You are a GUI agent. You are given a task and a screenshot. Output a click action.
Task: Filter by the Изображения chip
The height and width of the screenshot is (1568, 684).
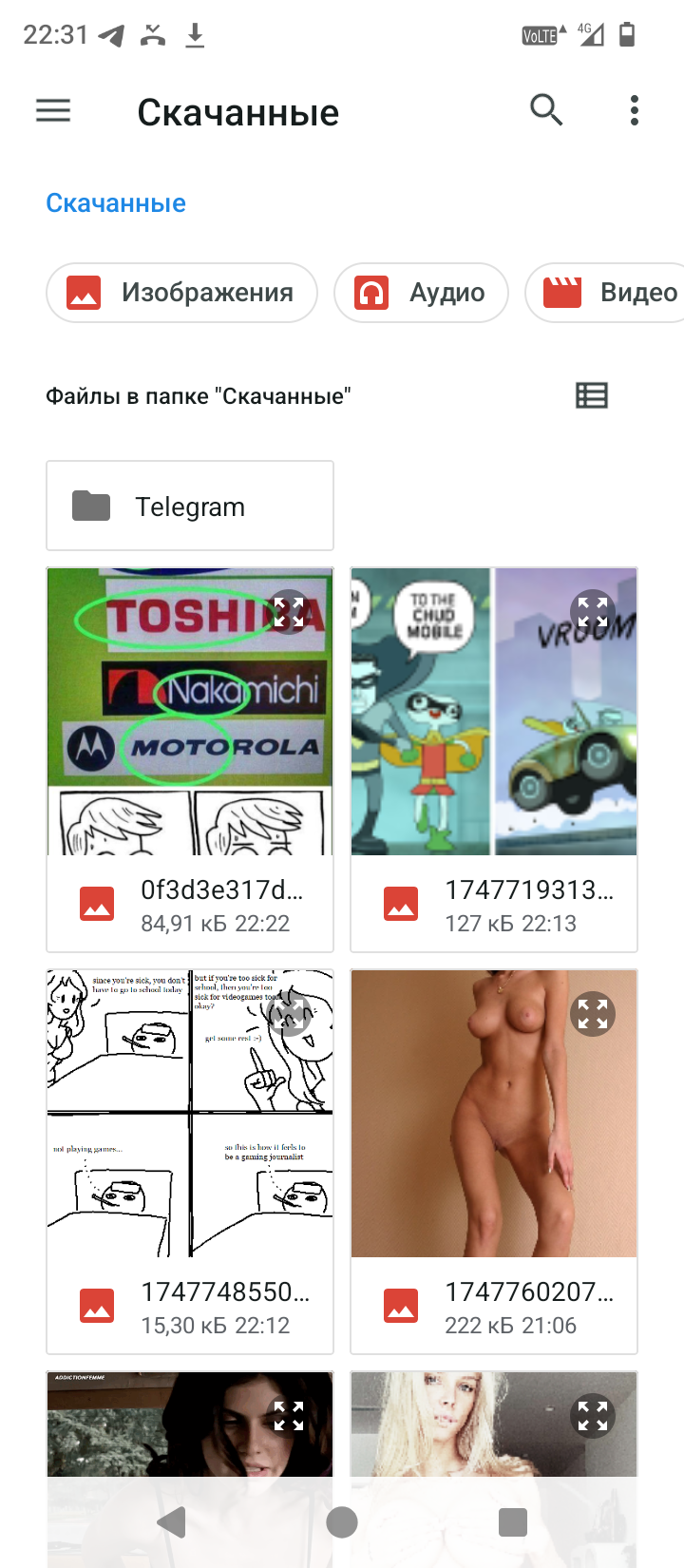coord(181,293)
